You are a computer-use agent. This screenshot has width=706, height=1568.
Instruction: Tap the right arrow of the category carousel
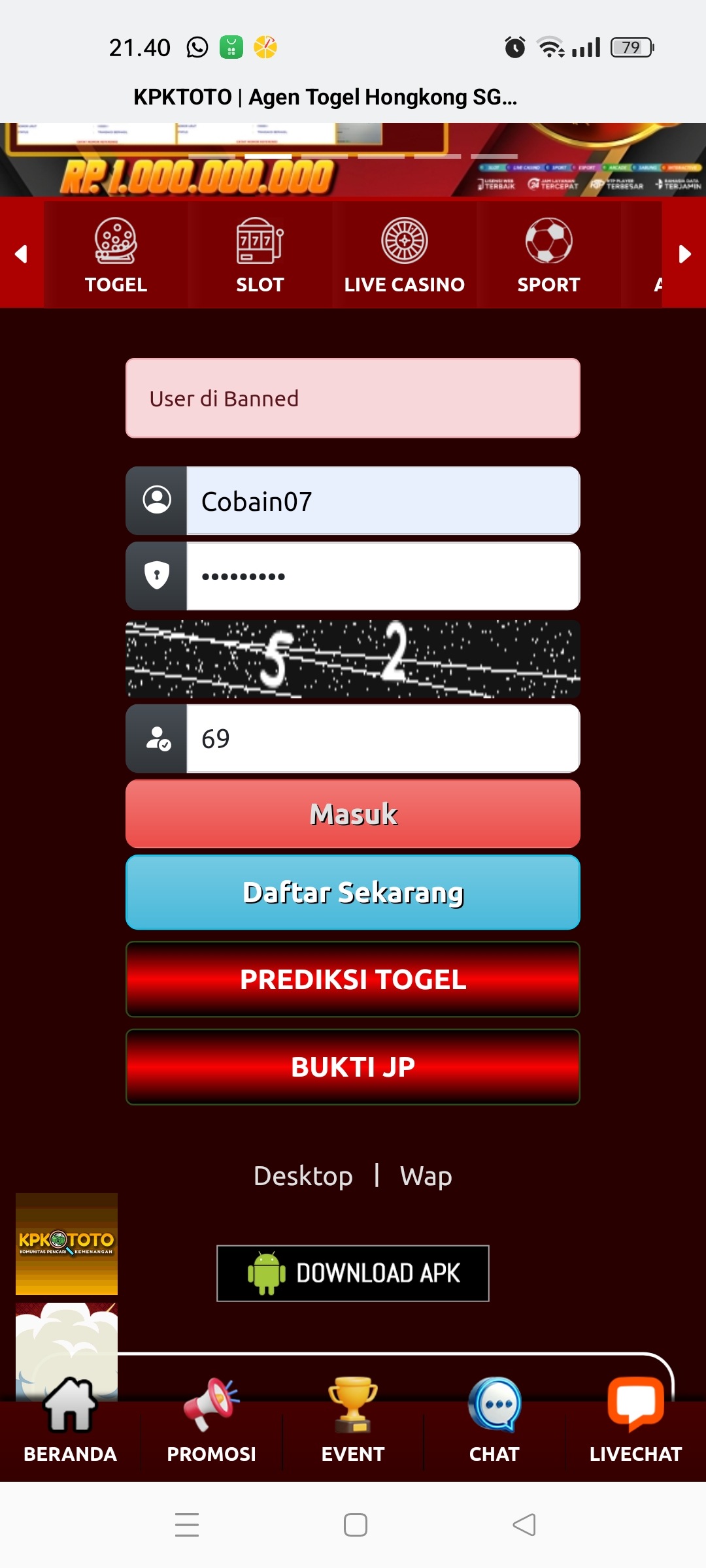click(x=684, y=254)
